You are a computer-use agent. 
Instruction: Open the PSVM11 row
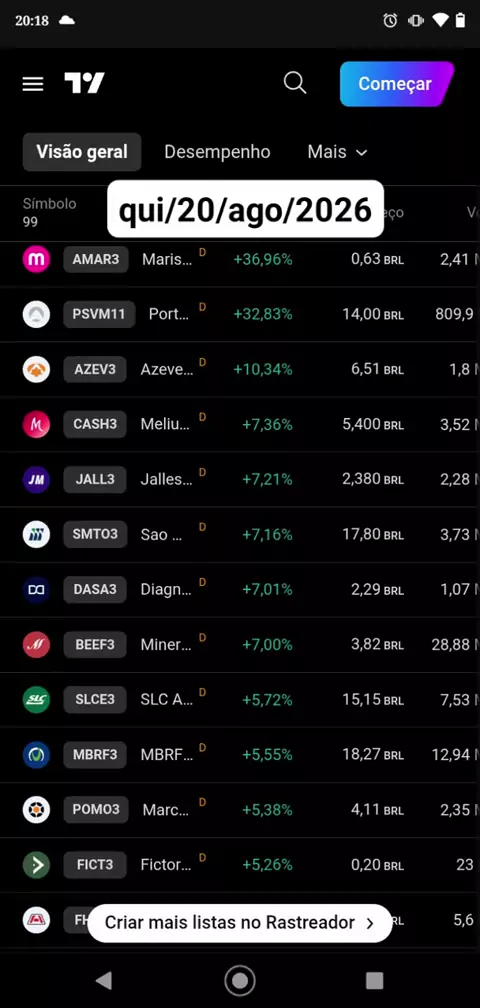[x=240, y=314]
